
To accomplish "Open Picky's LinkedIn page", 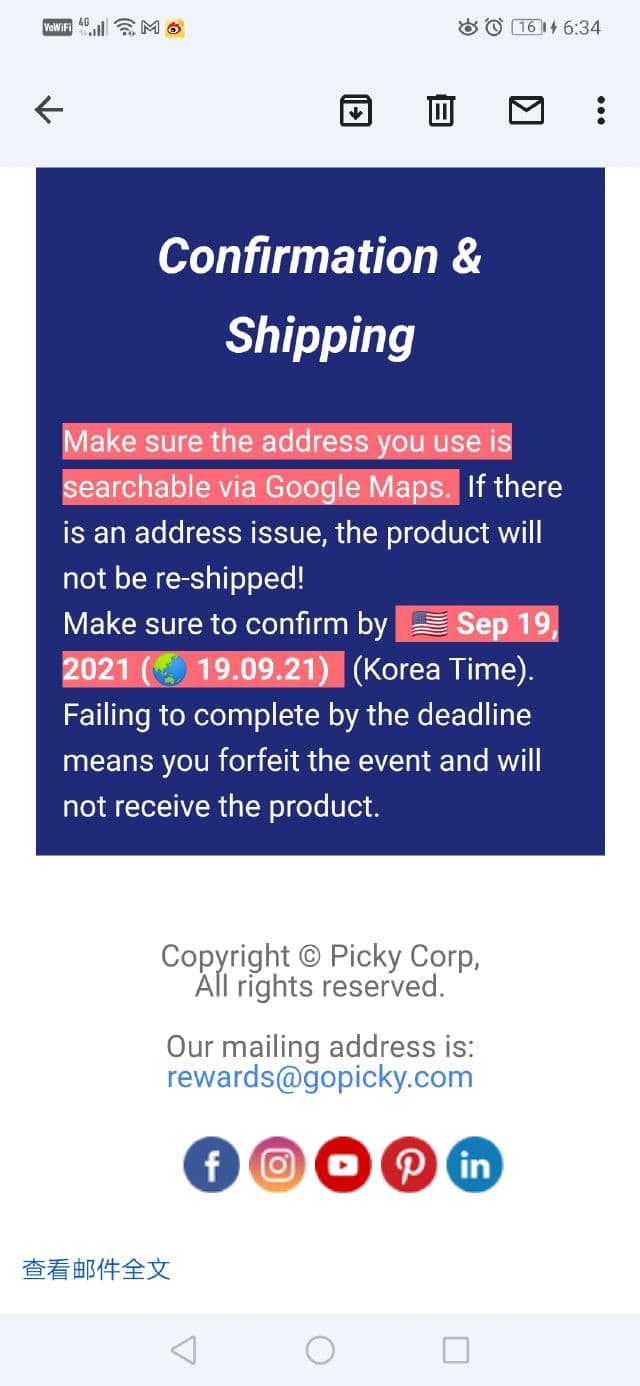I will 474,1165.
